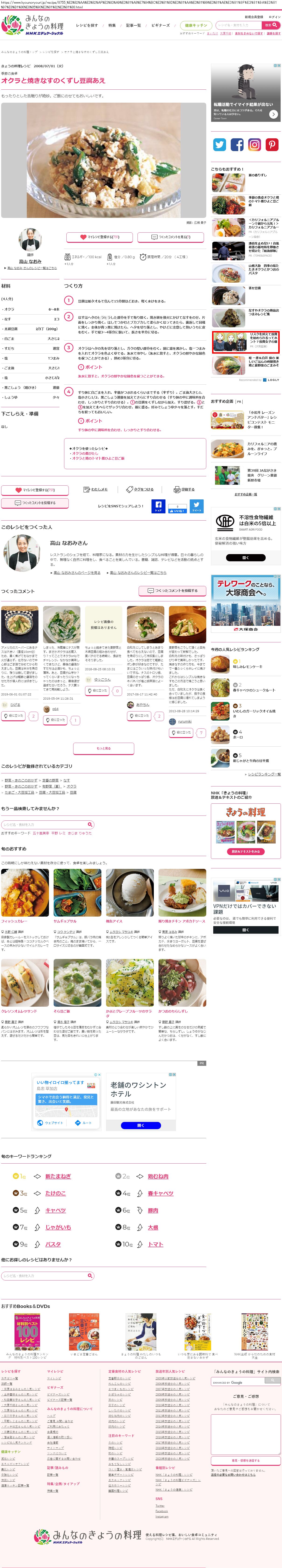Open the Pinterest icon in the sidebar

click(x=272, y=144)
